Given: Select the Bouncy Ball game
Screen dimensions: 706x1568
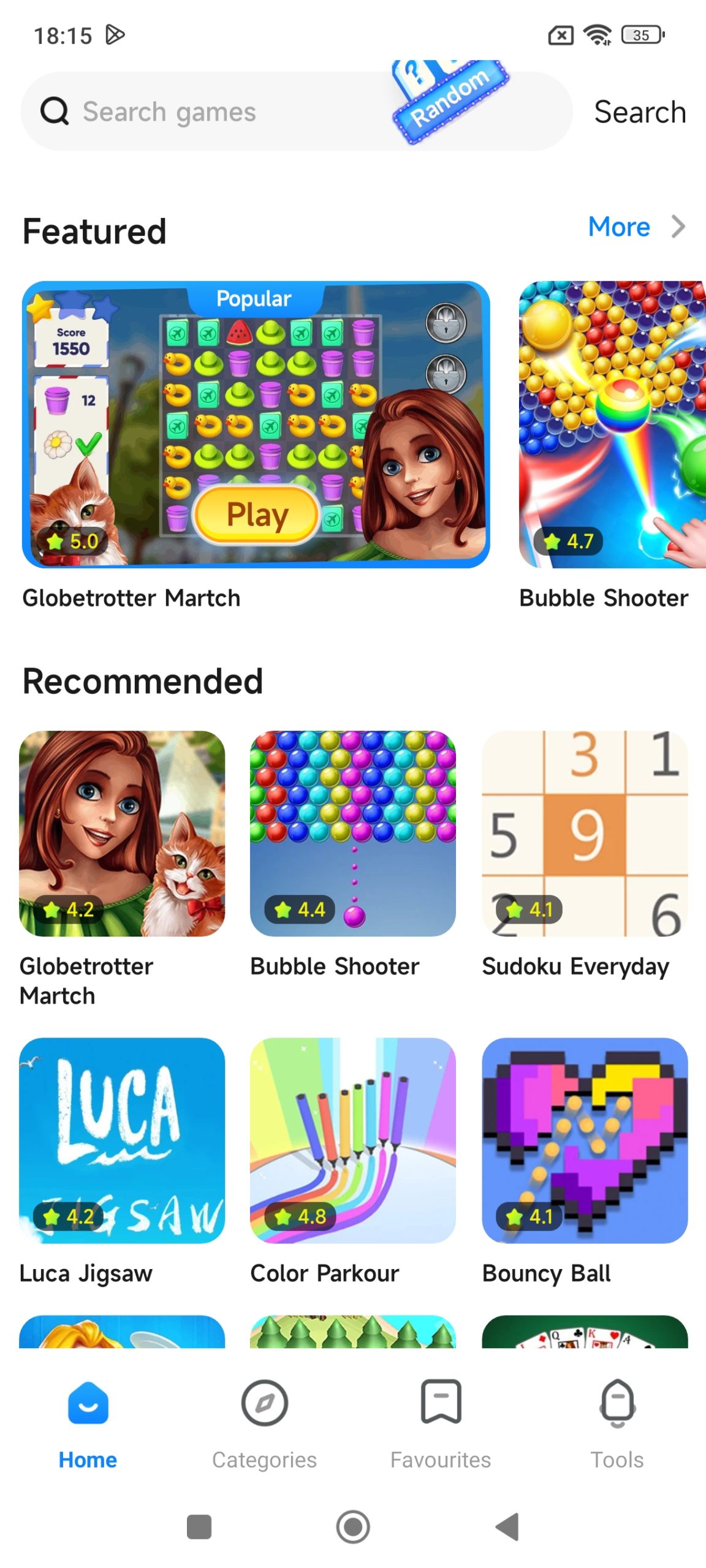Looking at the screenshot, I should pyautogui.click(x=585, y=1140).
